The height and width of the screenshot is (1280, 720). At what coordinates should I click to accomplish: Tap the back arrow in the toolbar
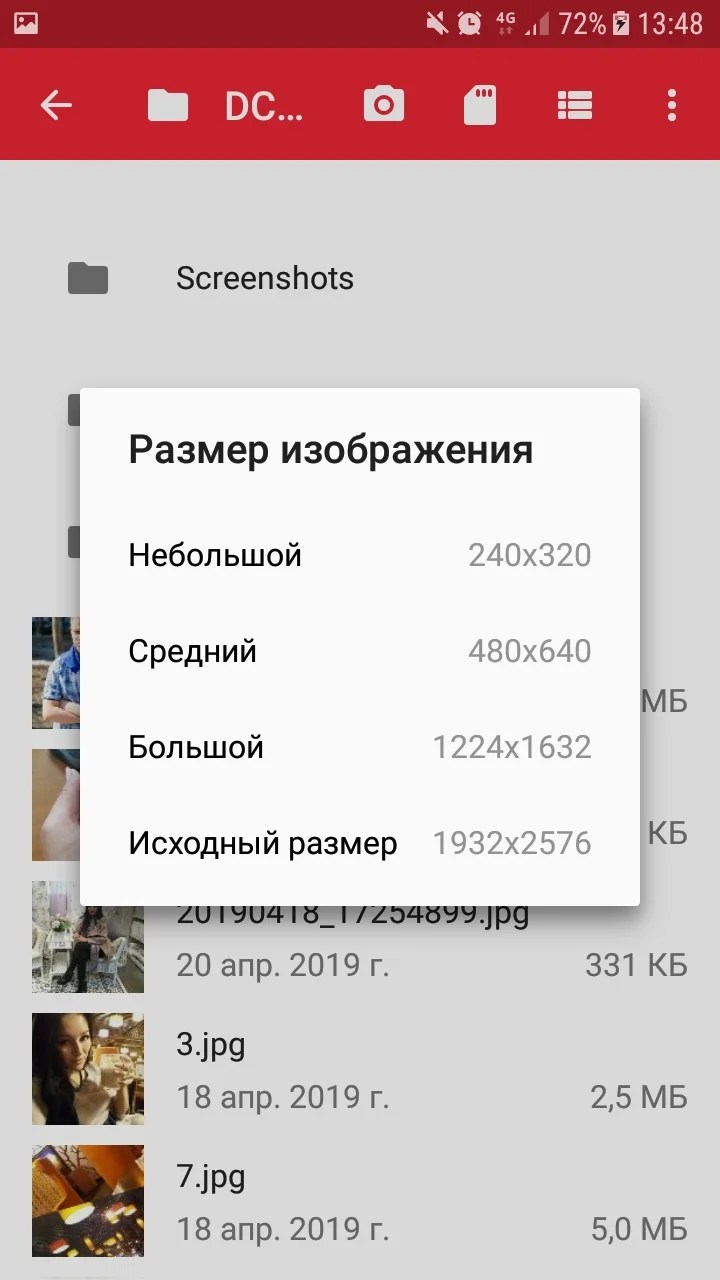(x=57, y=104)
